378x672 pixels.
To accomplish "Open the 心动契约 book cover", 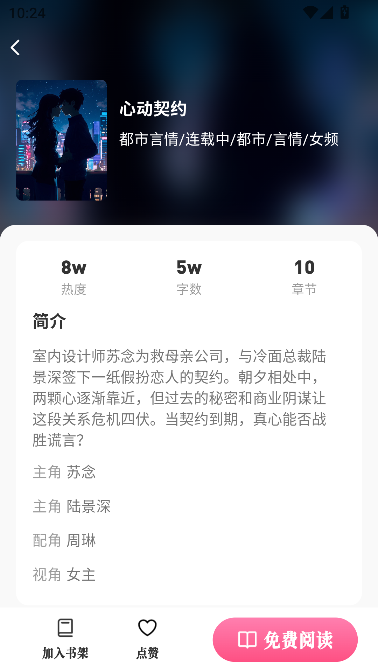I will [62, 140].
